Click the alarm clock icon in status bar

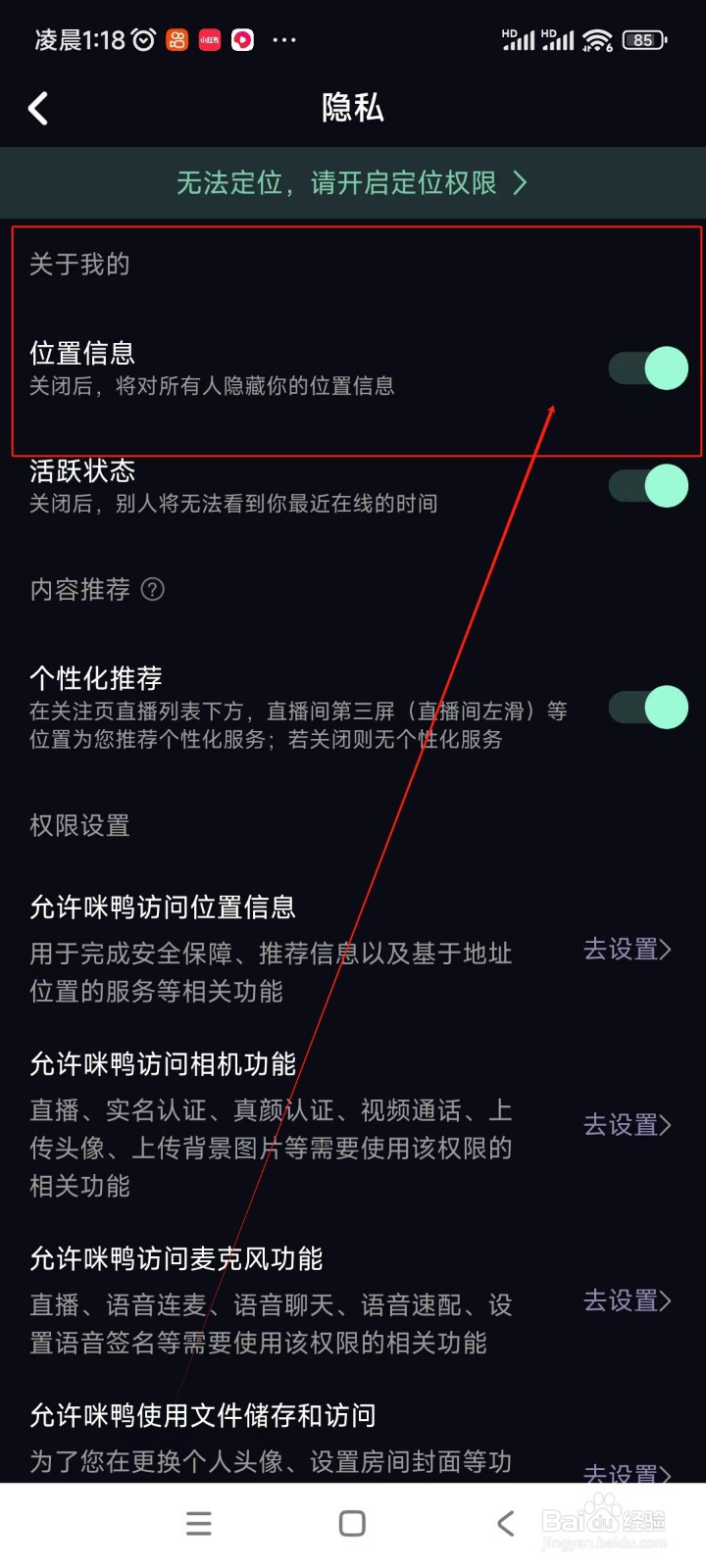tap(143, 38)
